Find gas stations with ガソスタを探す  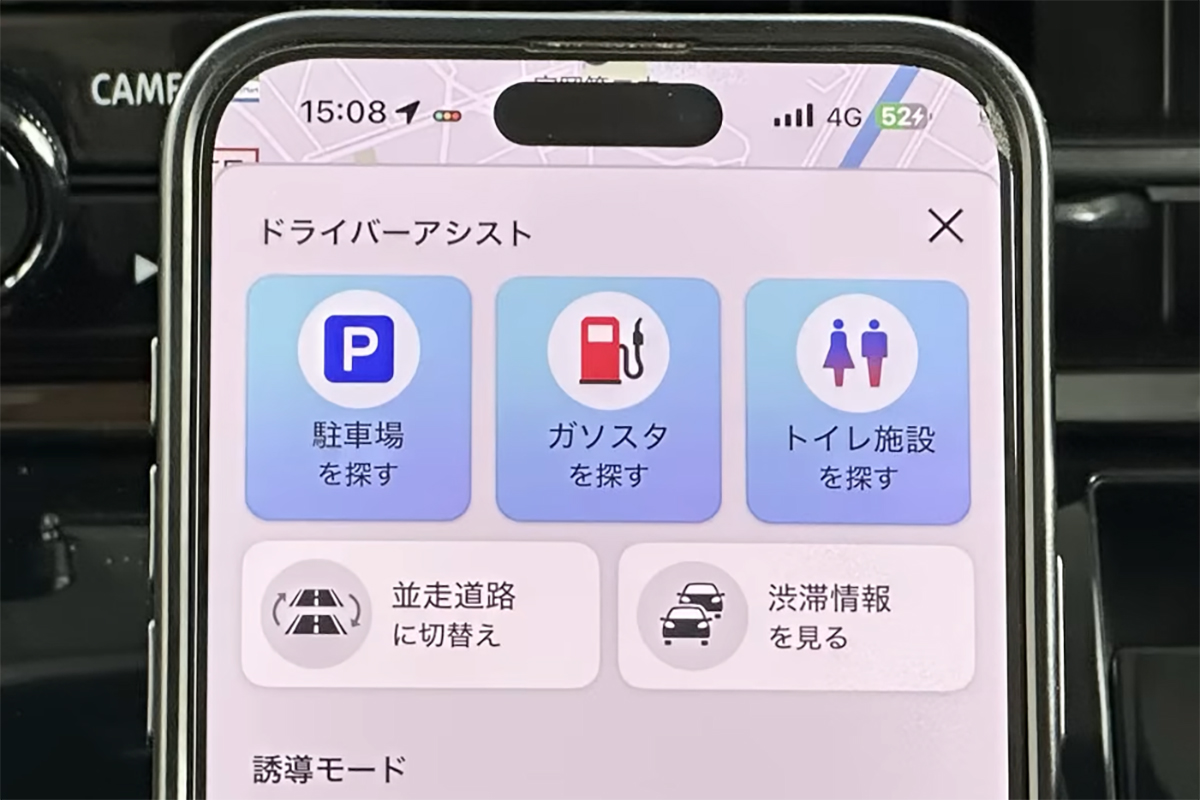(x=608, y=400)
